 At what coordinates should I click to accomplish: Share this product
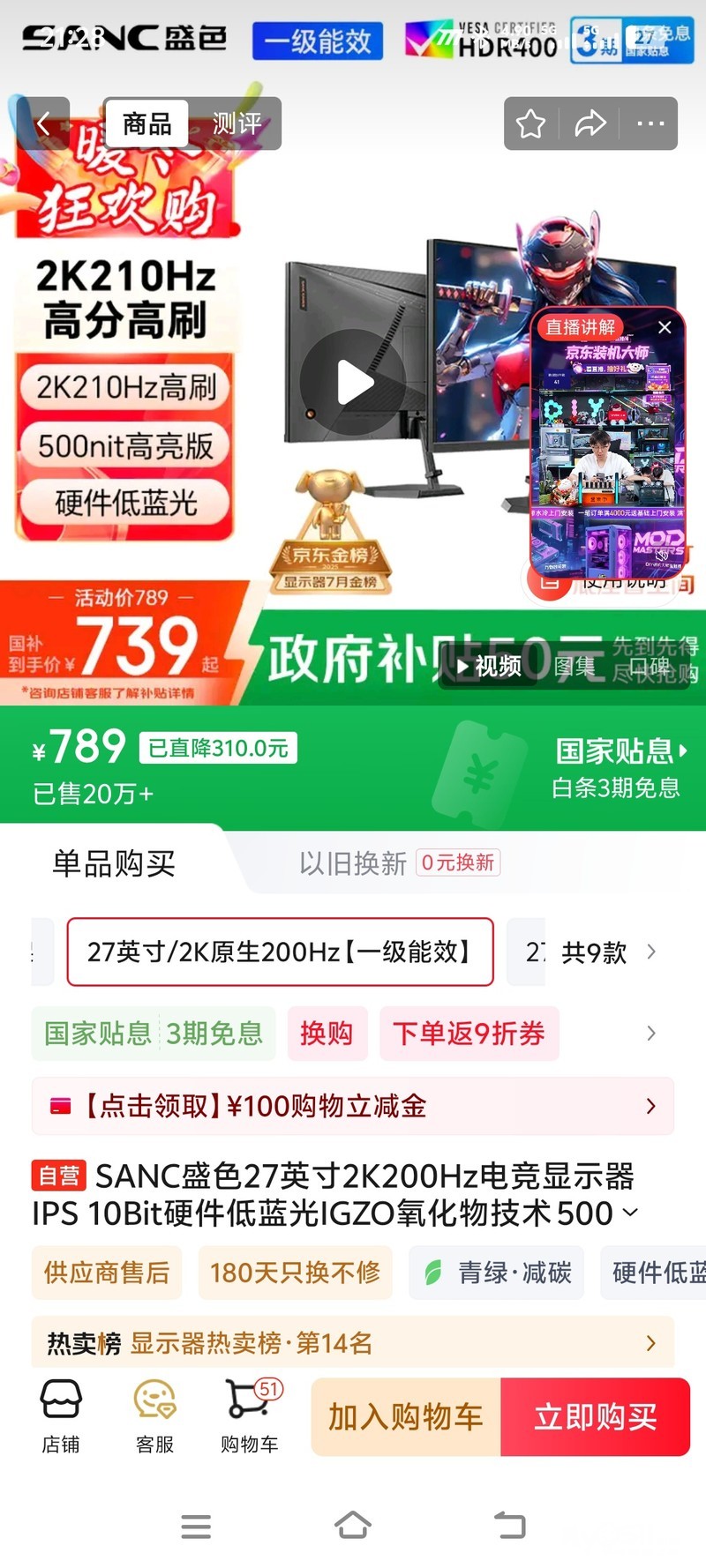click(590, 123)
